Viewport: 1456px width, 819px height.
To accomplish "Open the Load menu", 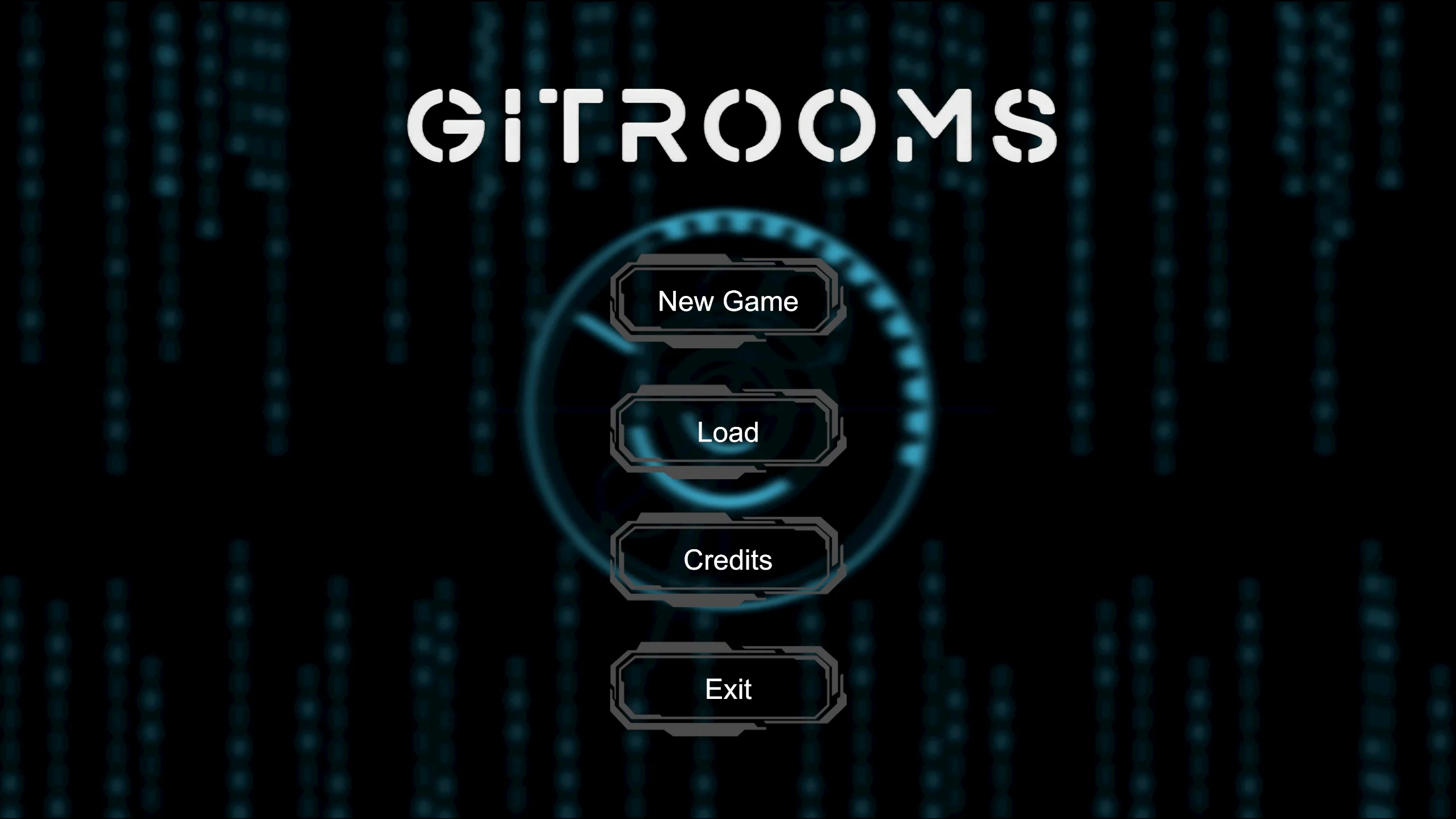I will coord(728,432).
